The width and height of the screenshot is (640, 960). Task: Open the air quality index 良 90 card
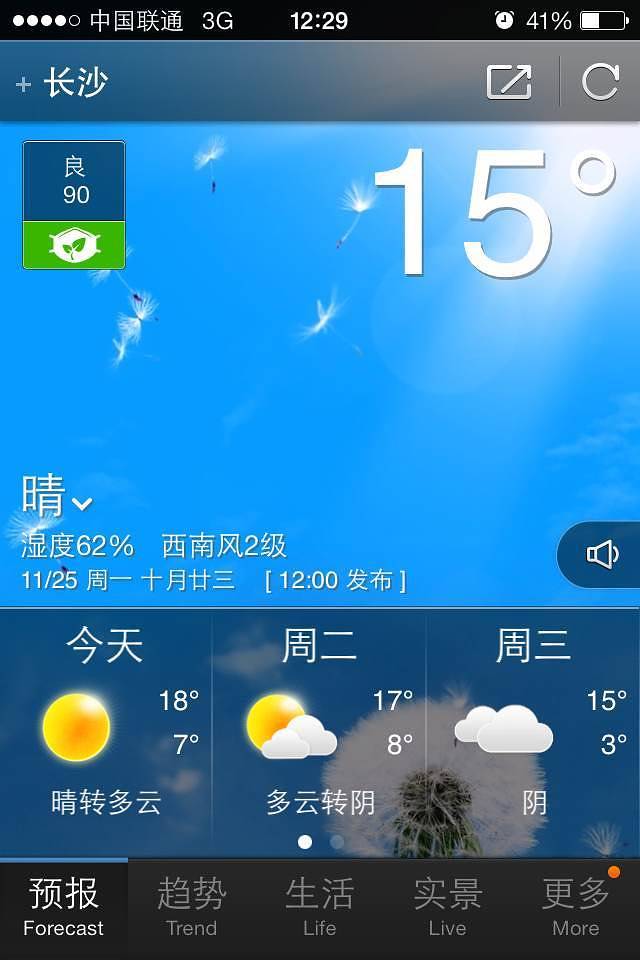tap(74, 205)
